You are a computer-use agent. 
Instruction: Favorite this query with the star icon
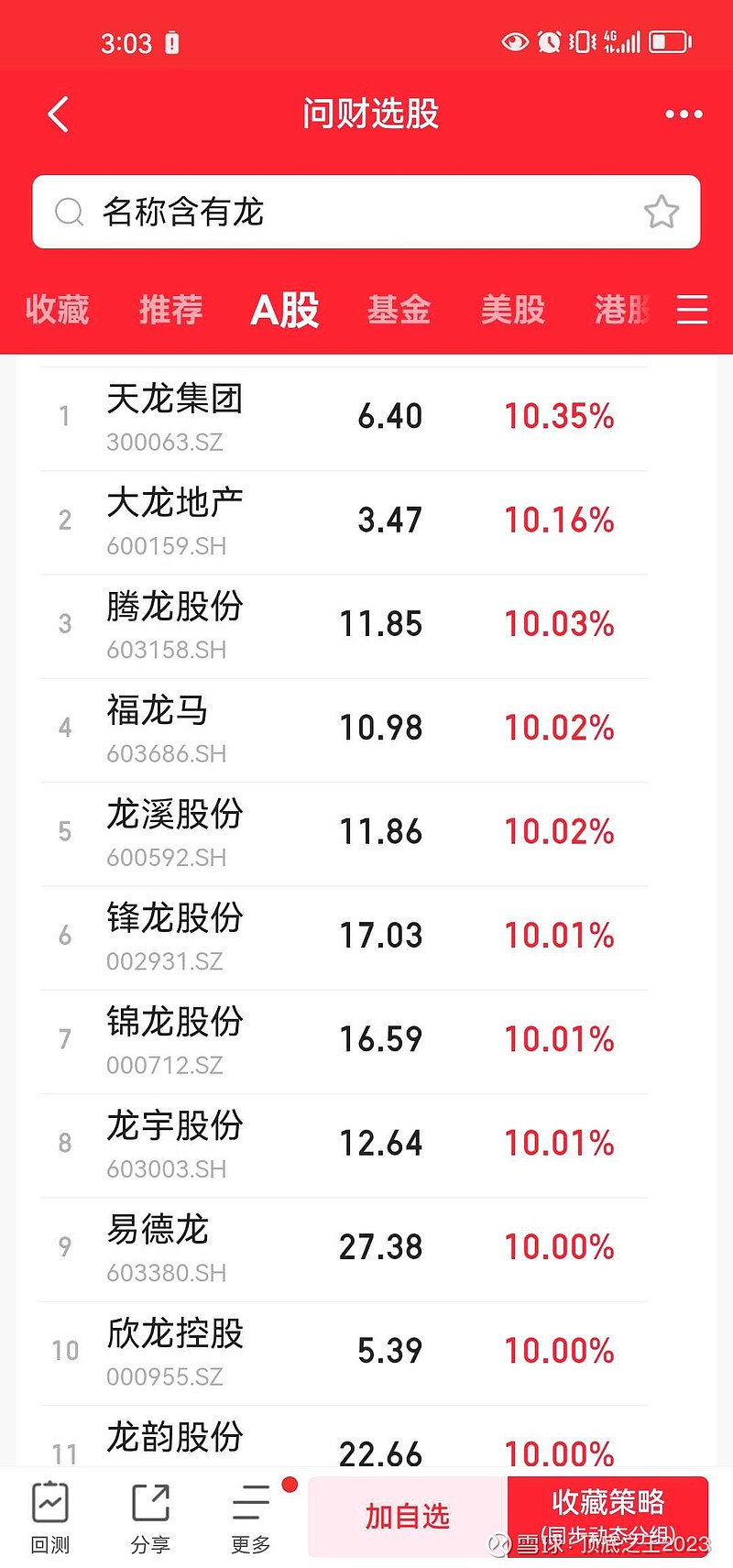click(661, 212)
